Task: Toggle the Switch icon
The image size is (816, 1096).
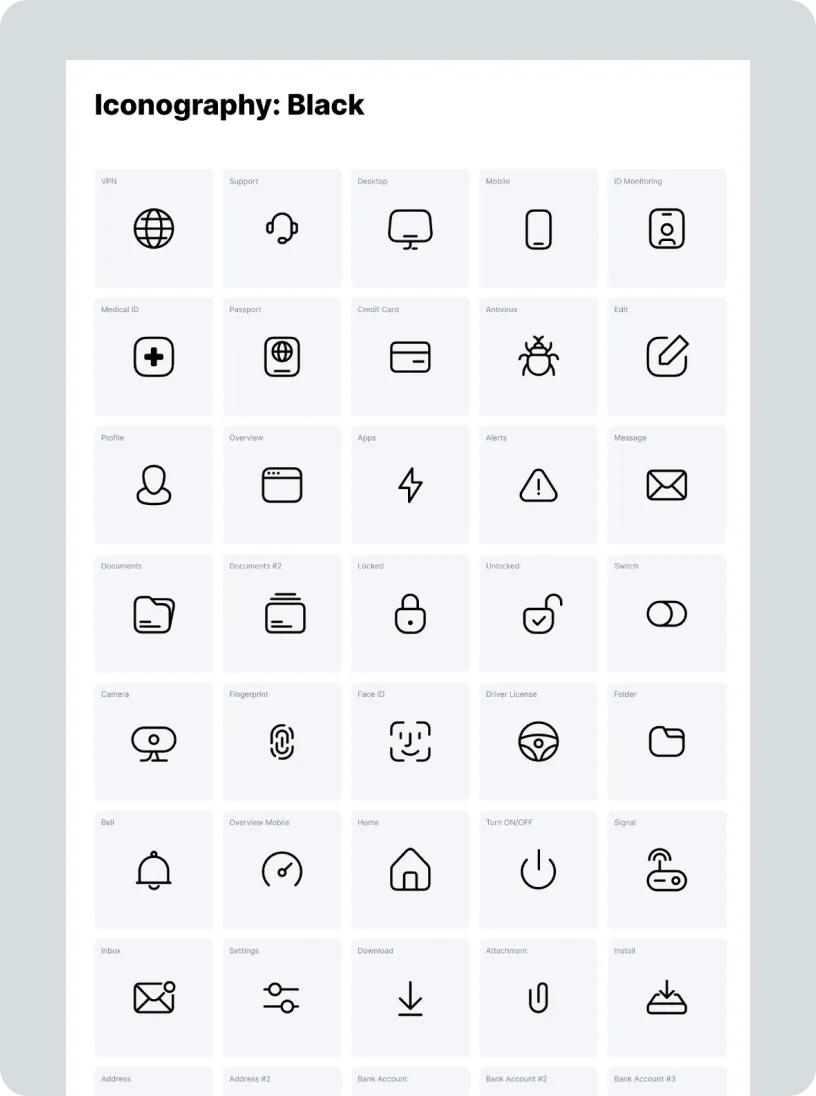Action: (x=666, y=613)
